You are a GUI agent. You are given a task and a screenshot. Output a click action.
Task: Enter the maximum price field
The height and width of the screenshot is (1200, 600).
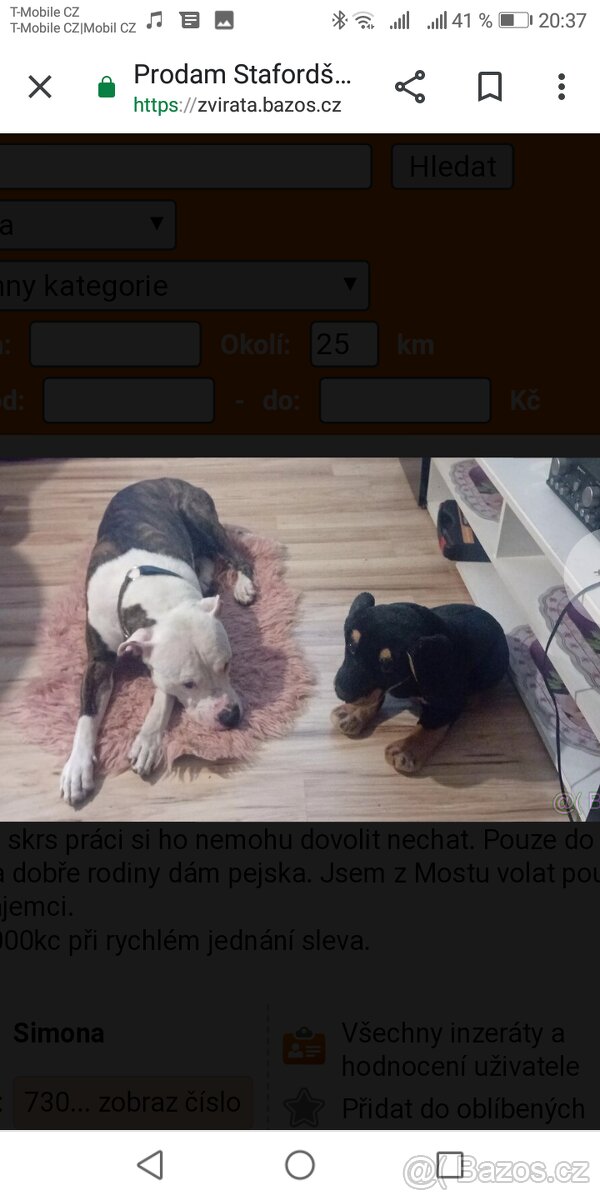point(405,401)
